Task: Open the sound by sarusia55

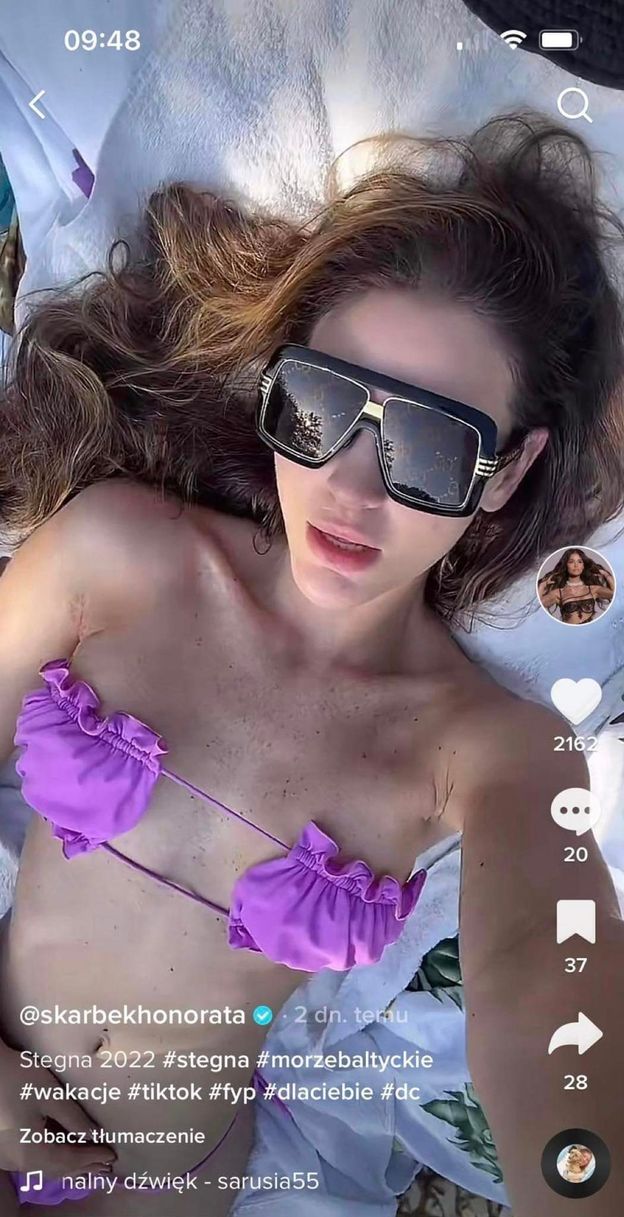Action: tap(190, 1181)
